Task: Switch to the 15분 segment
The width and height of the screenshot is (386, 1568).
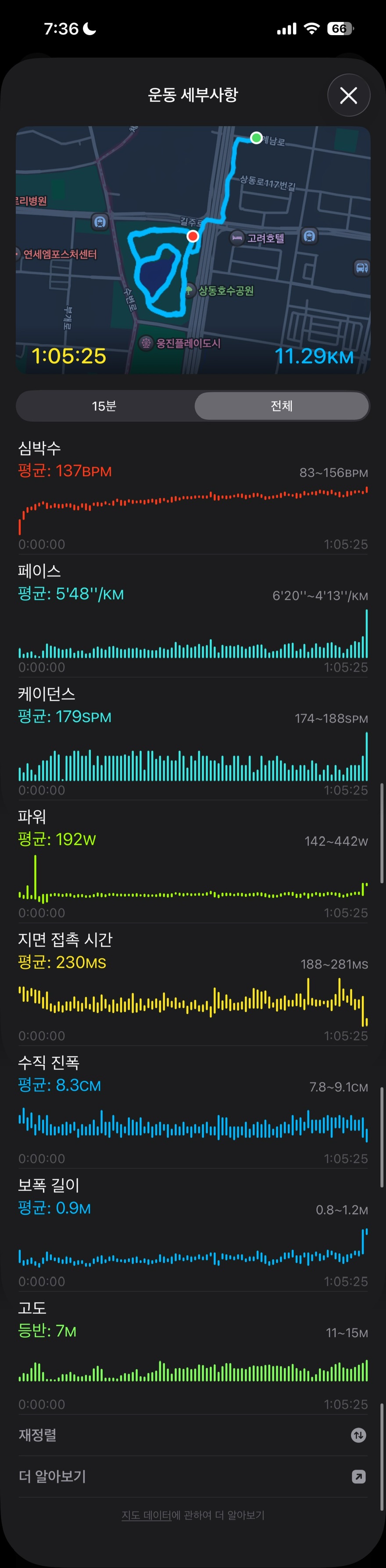Action: [x=104, y=406]
